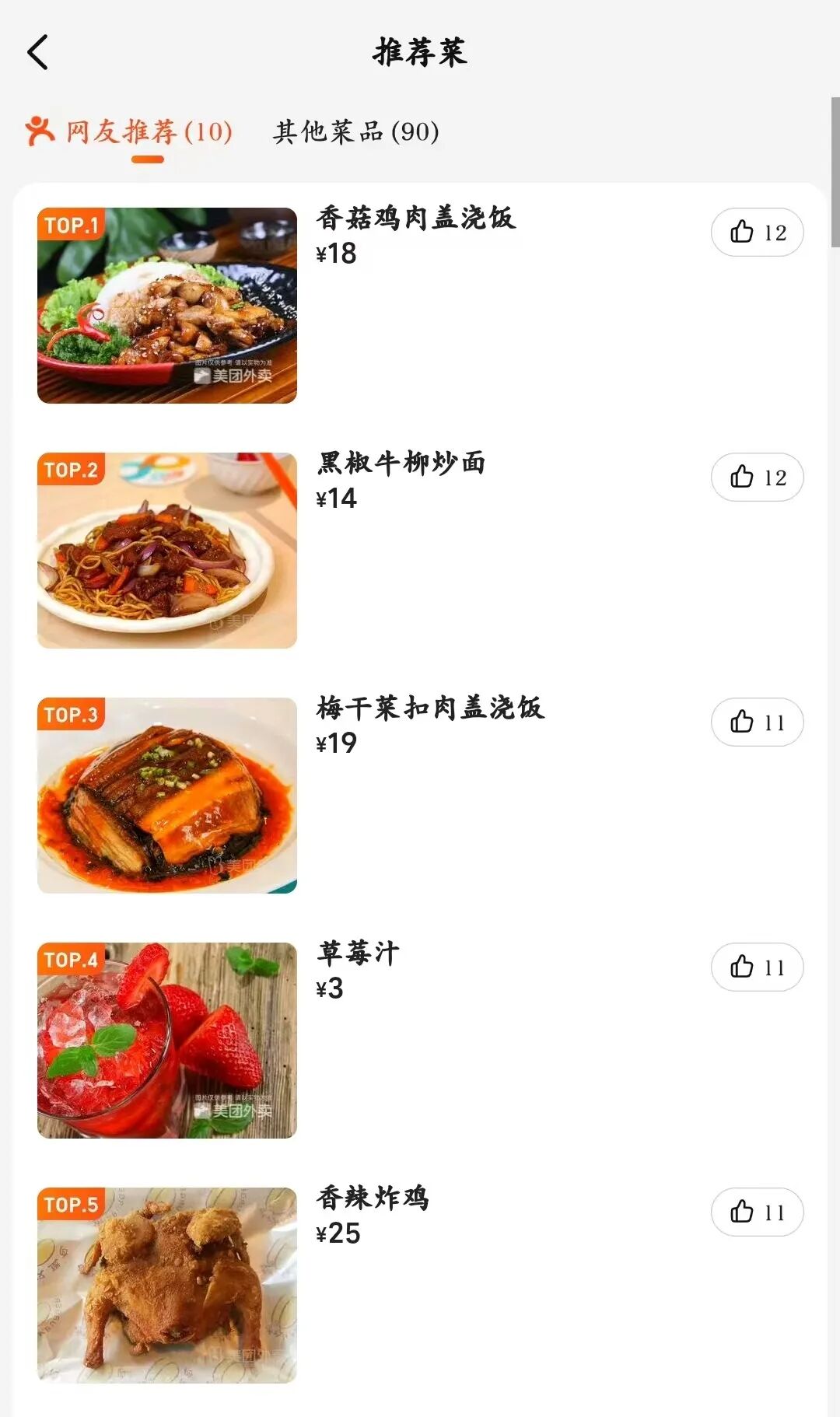View the TOP.4 草莓汁 photo
Viewport: 840px width, 1417px height.
coord(167,1041)
